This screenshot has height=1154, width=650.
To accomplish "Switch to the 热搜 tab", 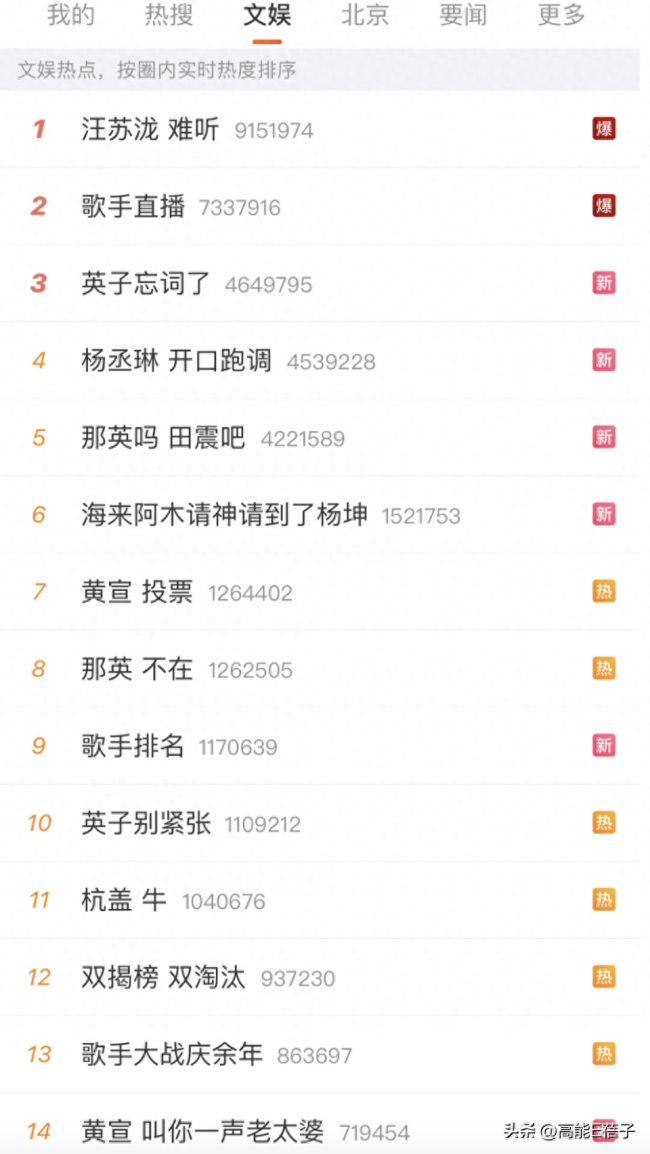I will pos(169,15).
